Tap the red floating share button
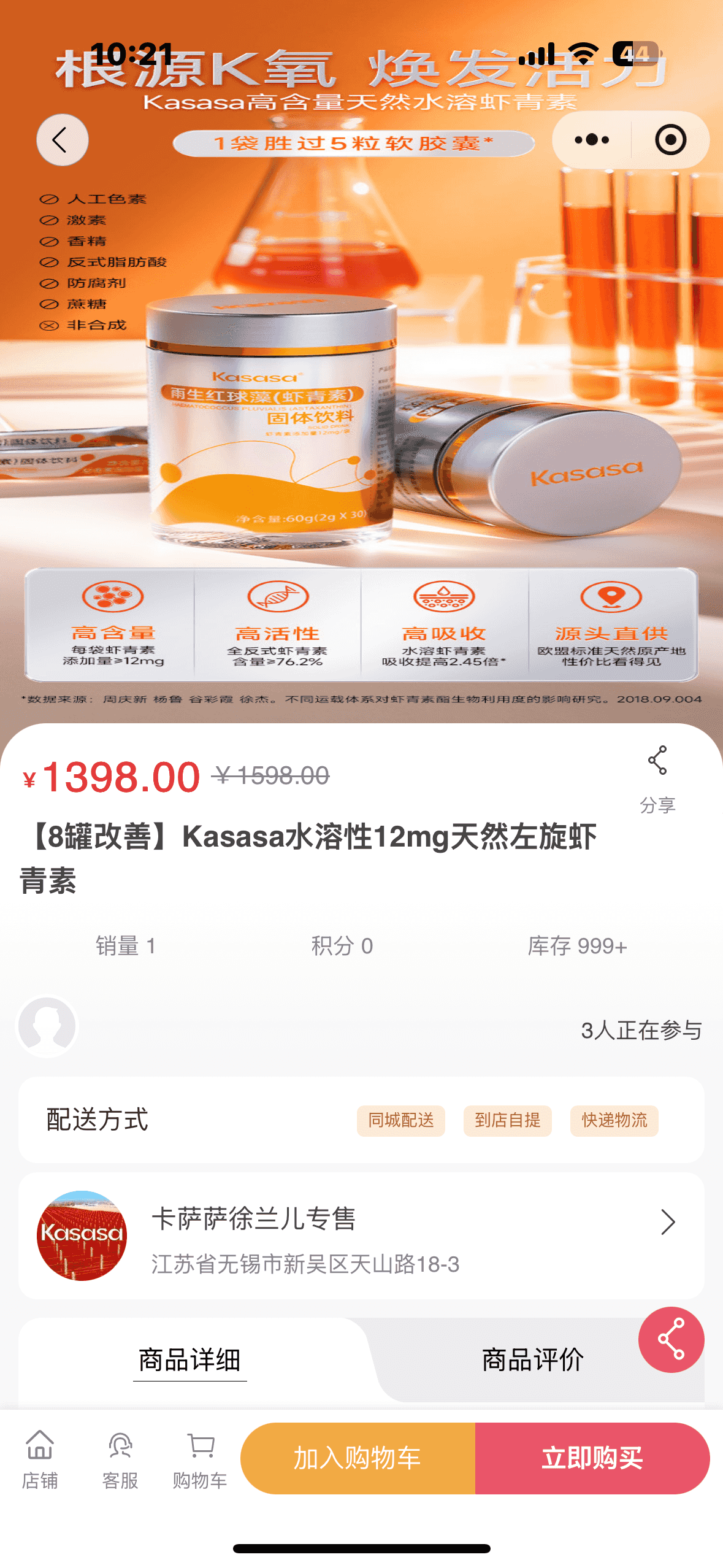 671,1339
